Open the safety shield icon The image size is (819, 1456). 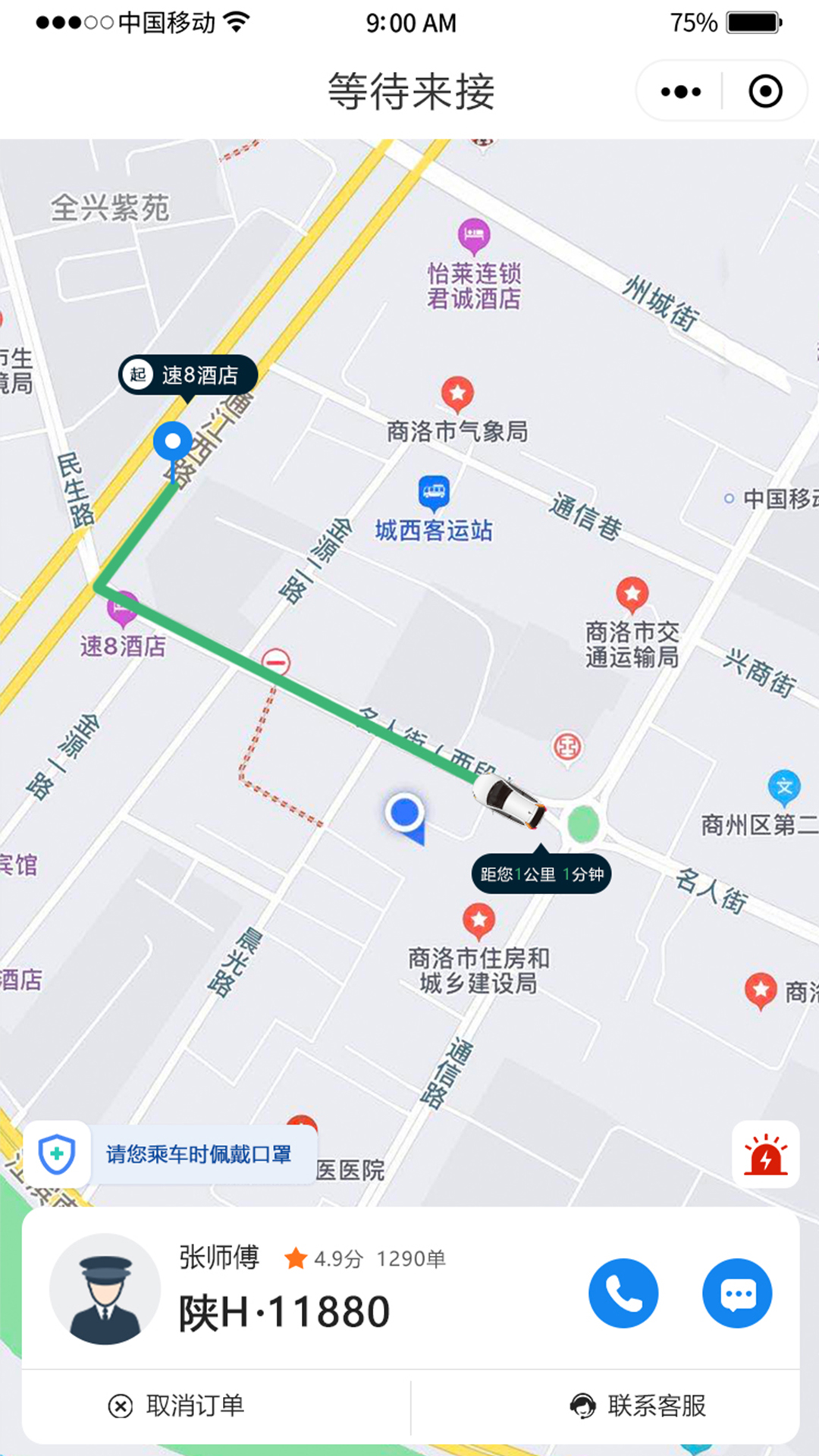point(57,1155)
